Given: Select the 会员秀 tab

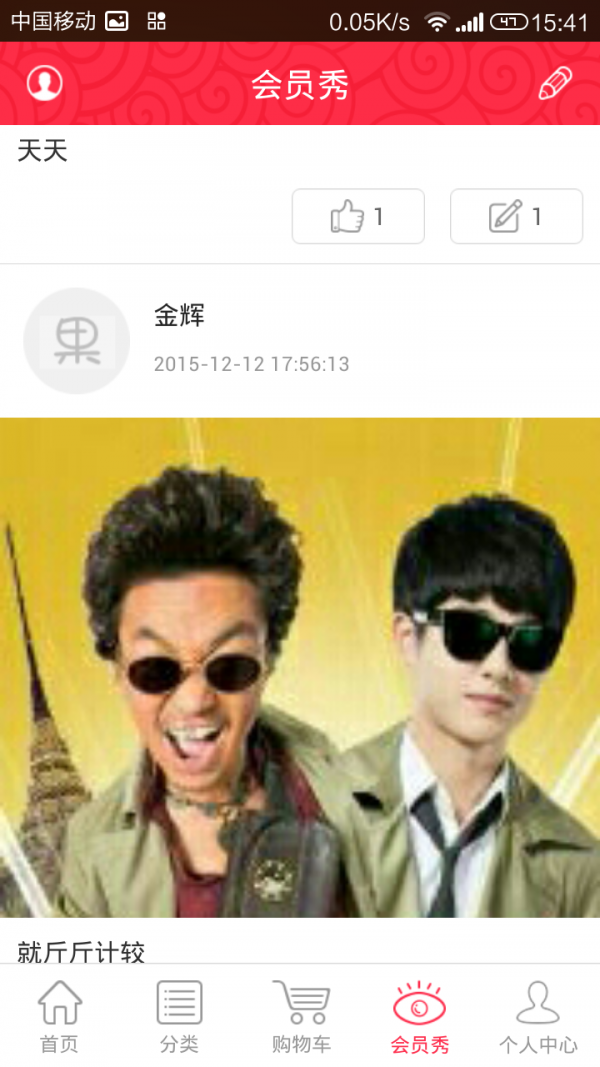Looking at the screenshot, I should 419,1016.
